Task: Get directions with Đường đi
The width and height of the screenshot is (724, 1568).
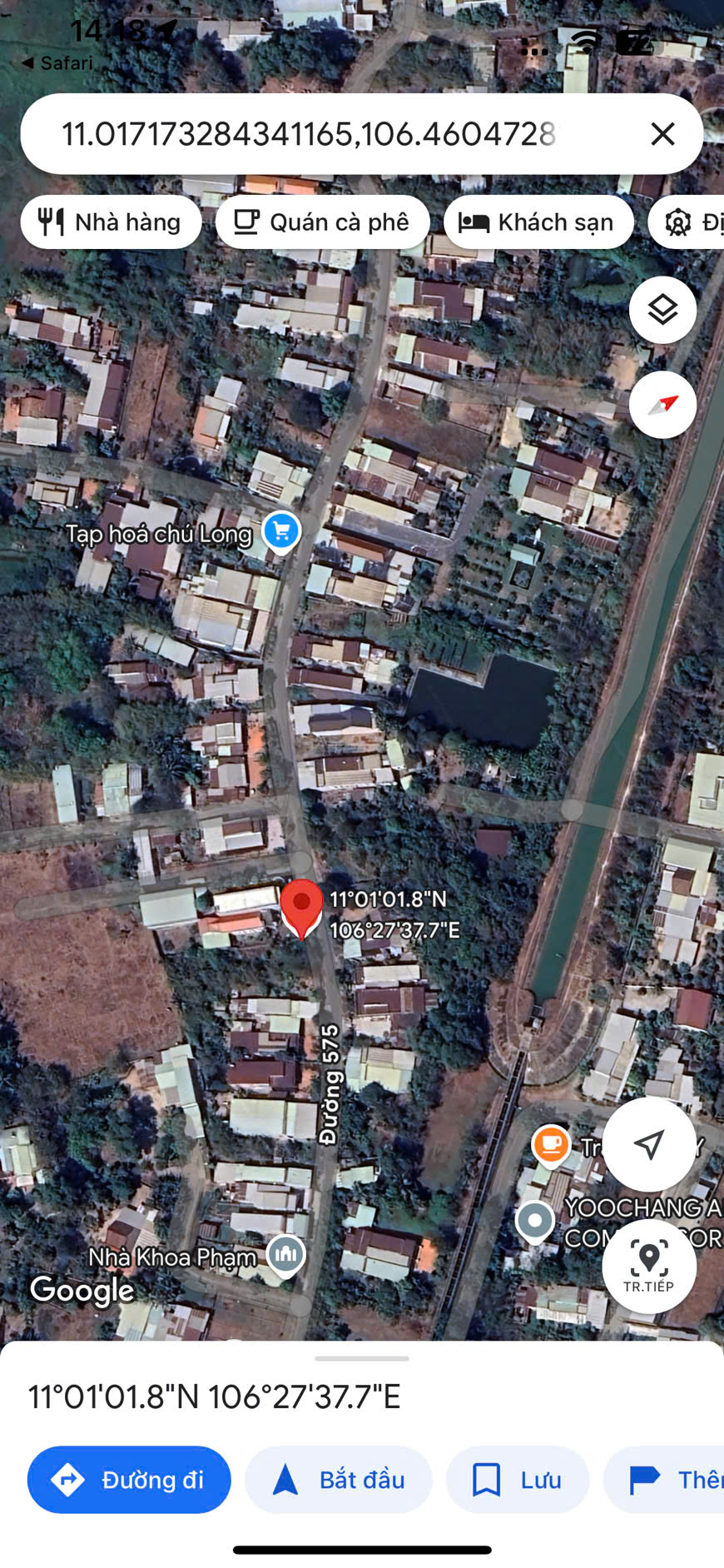Action: (x=129, y=1480)
